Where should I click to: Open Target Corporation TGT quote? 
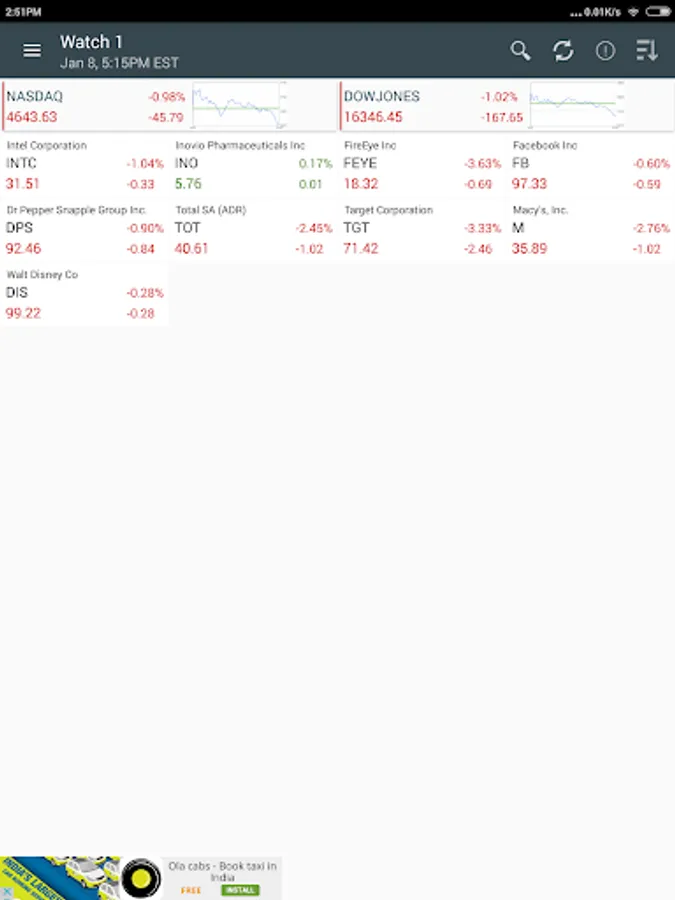tap(422, 230)
